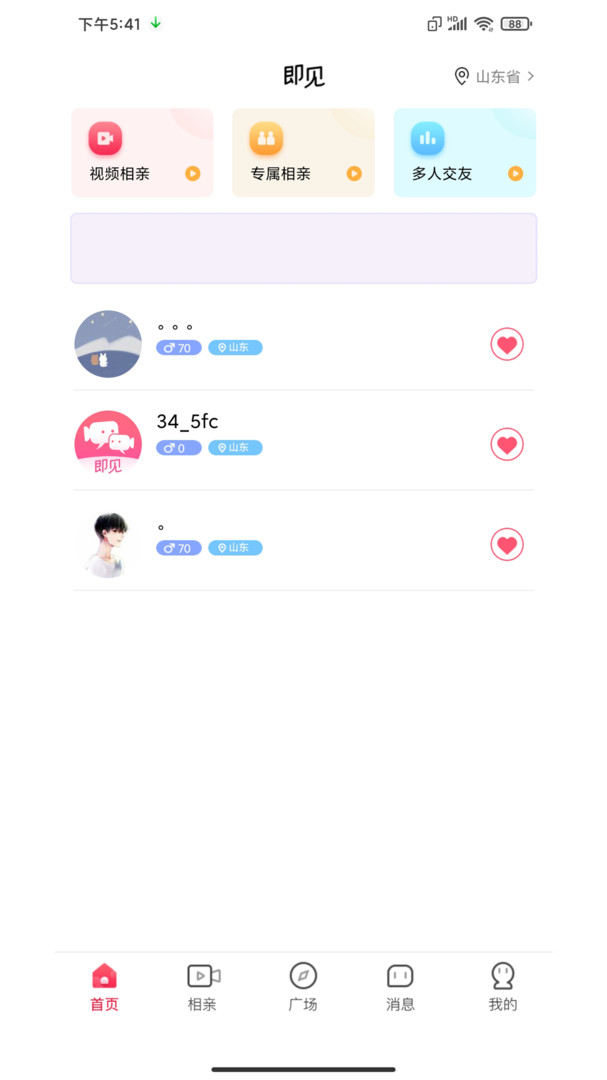Viewport: 607px width, 1080px height.
Task: Open the 多人交友 card
Action: coord(464,152)
